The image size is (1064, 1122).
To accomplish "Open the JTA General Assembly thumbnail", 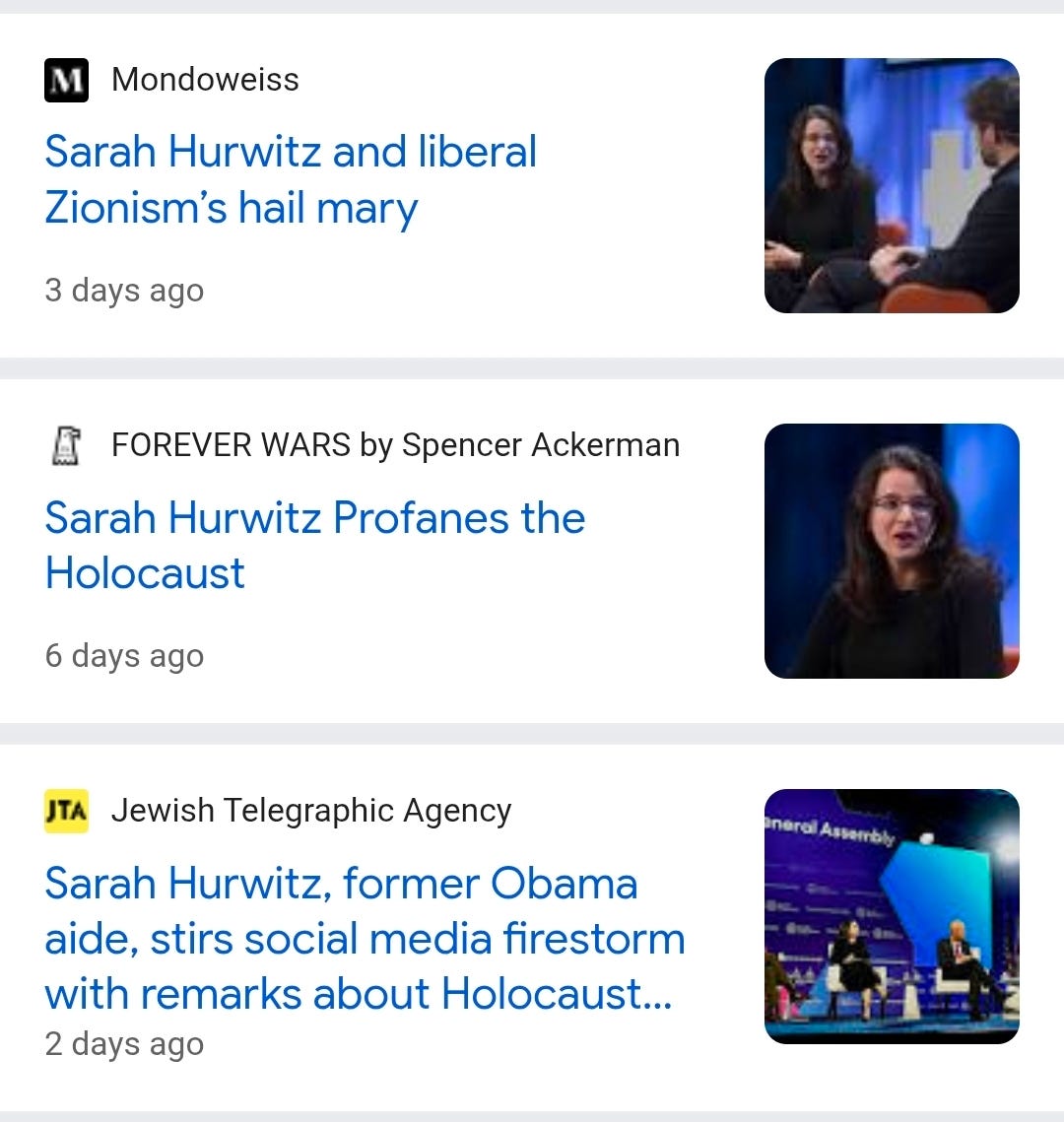I will [892, 916].
